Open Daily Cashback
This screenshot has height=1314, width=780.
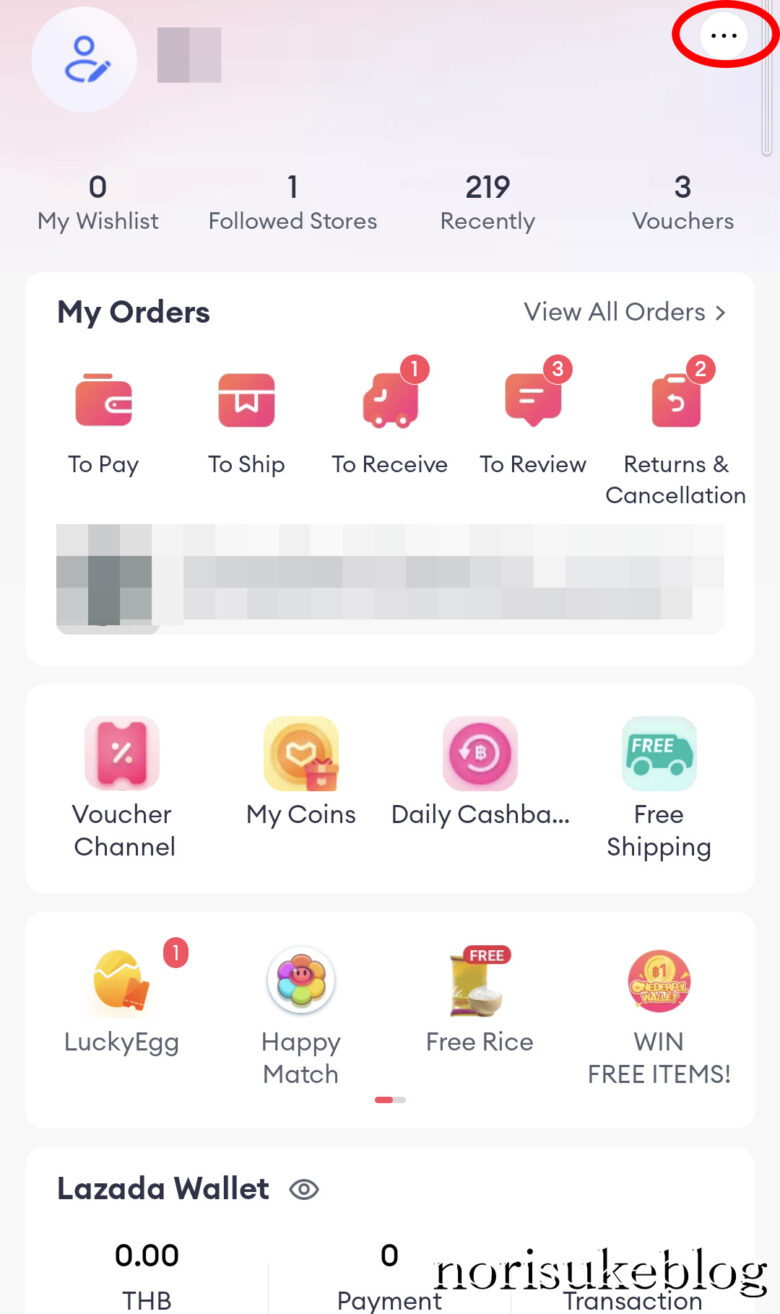[x=480, y=770]
